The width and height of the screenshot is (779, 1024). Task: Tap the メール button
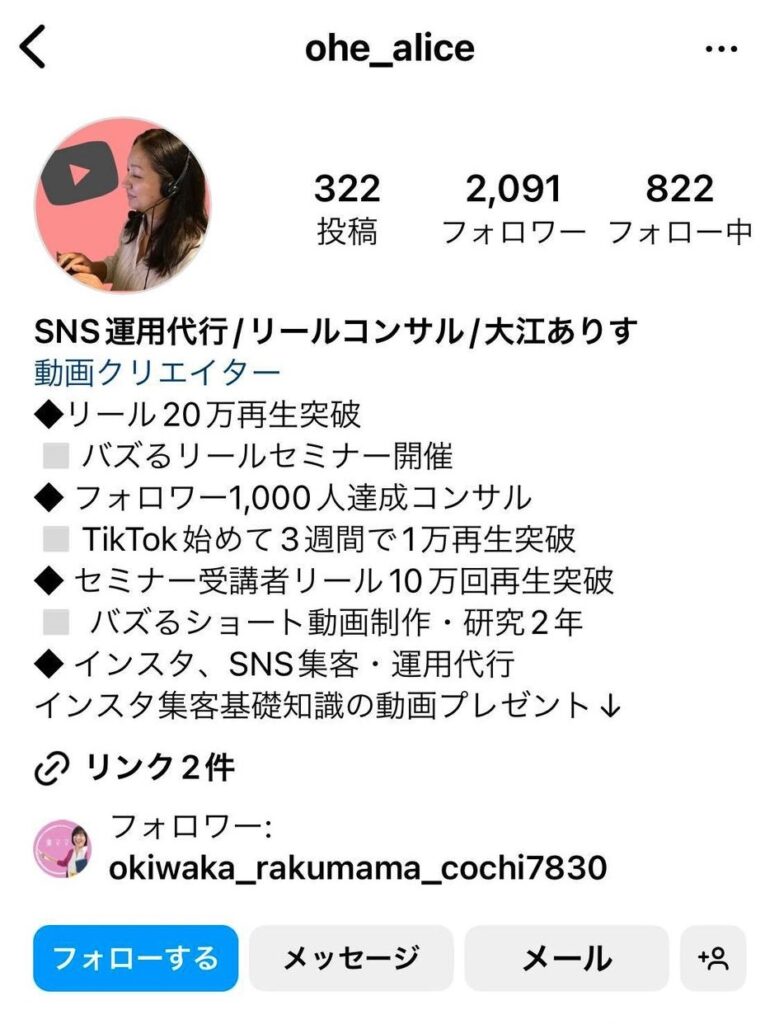click(x=567, y=958)
